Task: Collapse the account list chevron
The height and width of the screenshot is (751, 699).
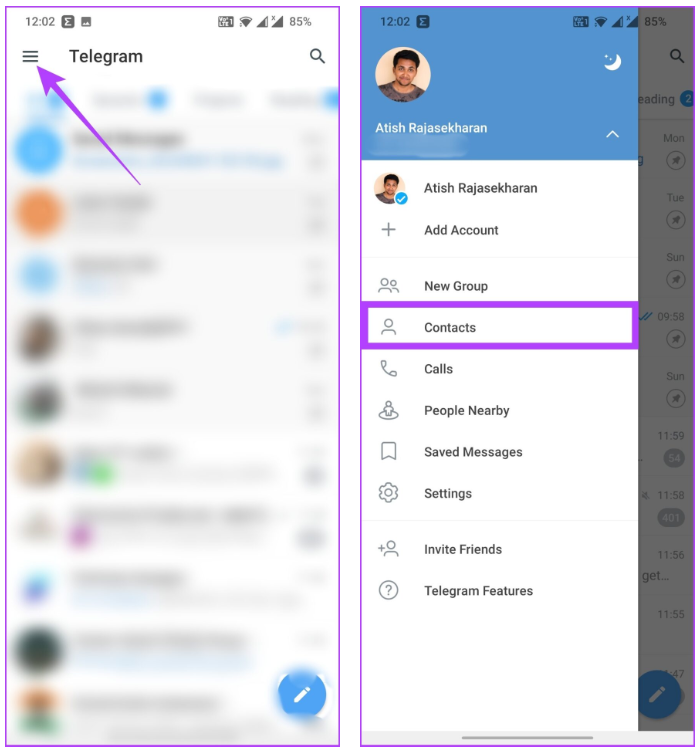Action: pos(612,134)
